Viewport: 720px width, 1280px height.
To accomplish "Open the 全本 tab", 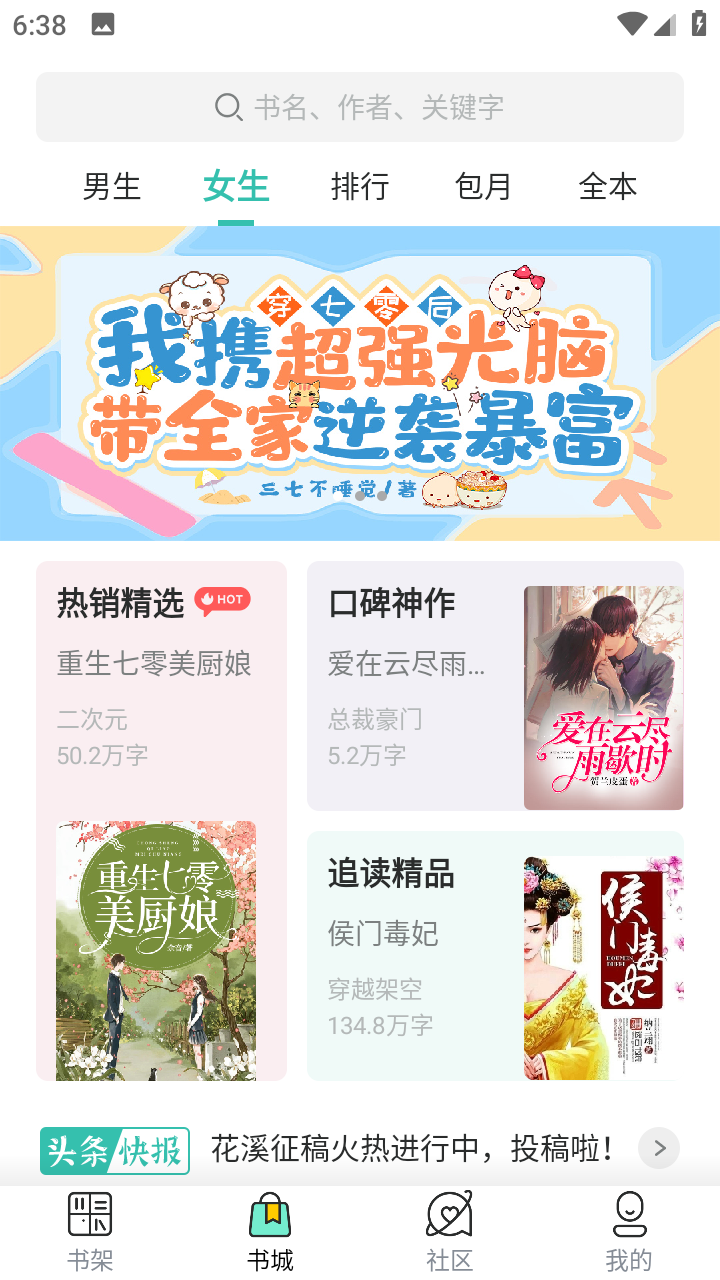I will pyautogui.click(x=608, y=187).
